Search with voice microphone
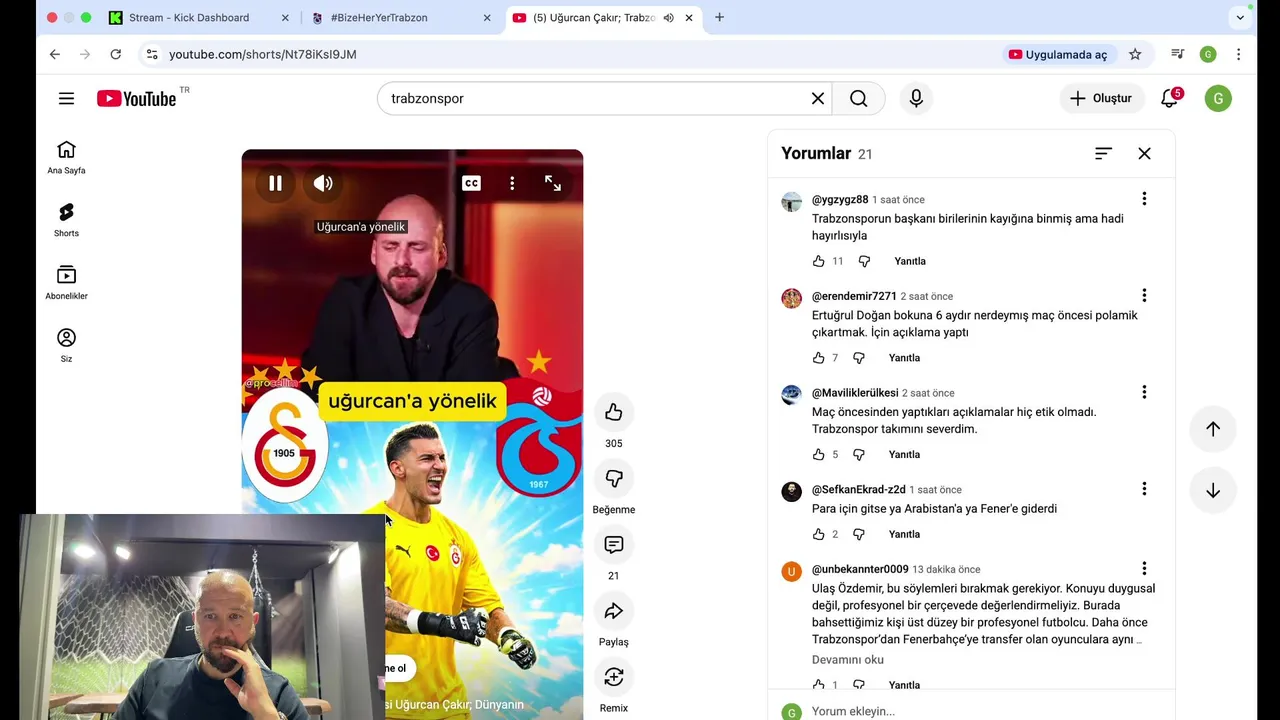The height and width of the screenshot is (720, 1280). 916,98
